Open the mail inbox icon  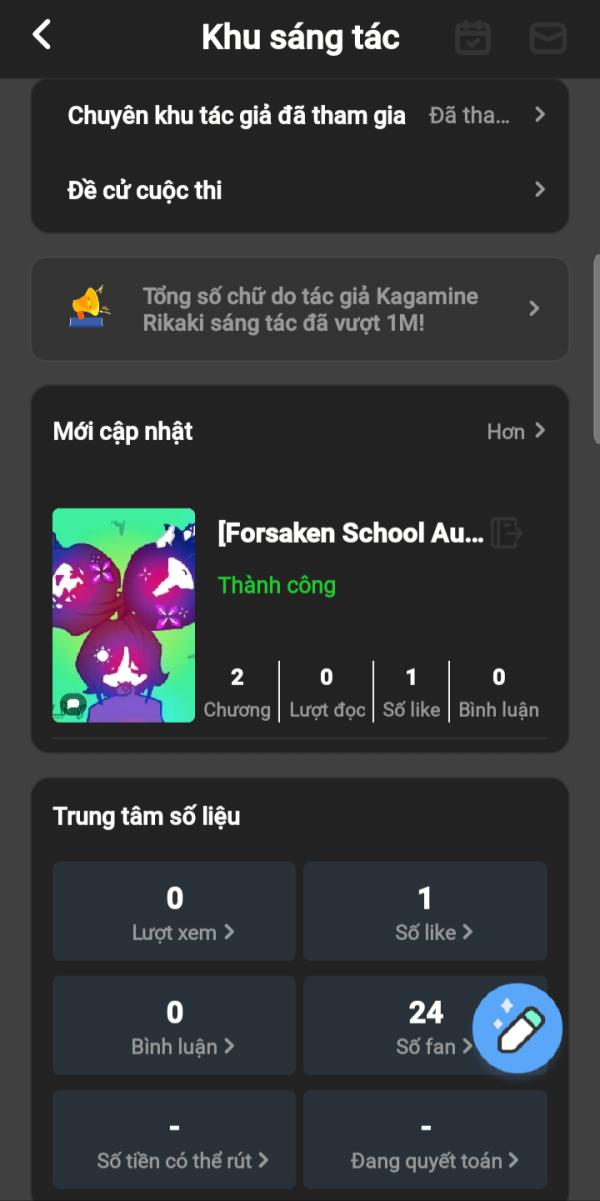click(x=547, y=38)
